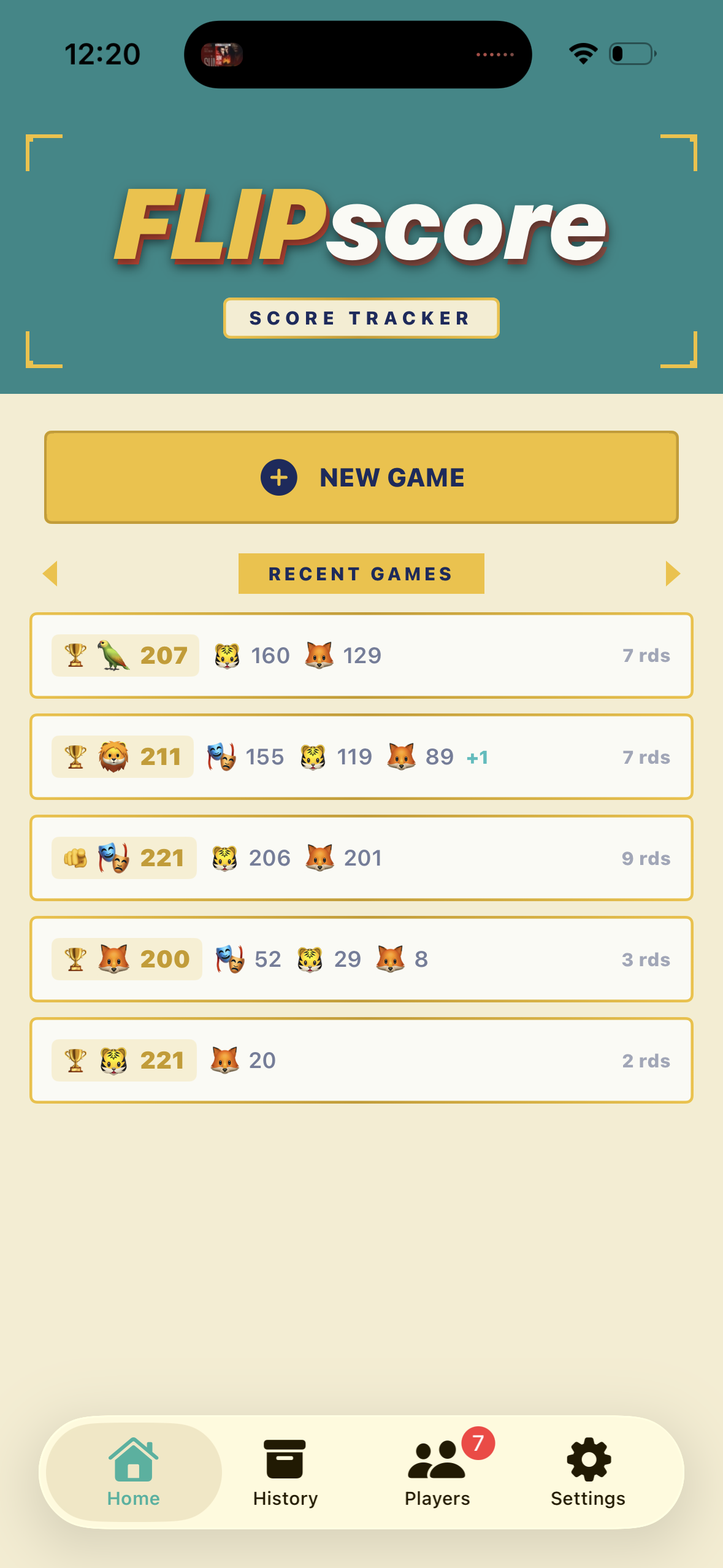Open the game won by the lion
The width and height of the screenshot is (723, 1568).
(x=361, y=757)
